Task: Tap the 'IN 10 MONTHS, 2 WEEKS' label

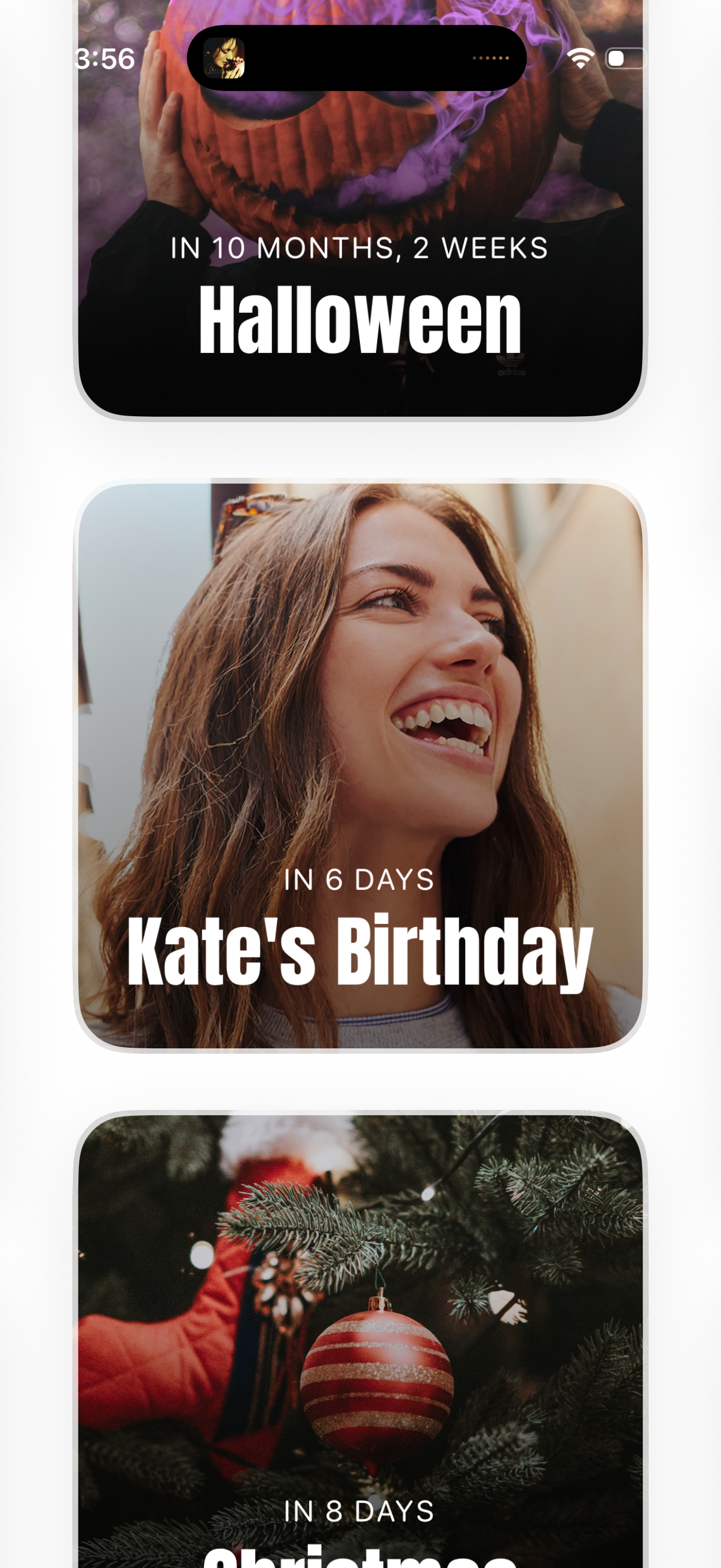Action: [x=359, y=248]
